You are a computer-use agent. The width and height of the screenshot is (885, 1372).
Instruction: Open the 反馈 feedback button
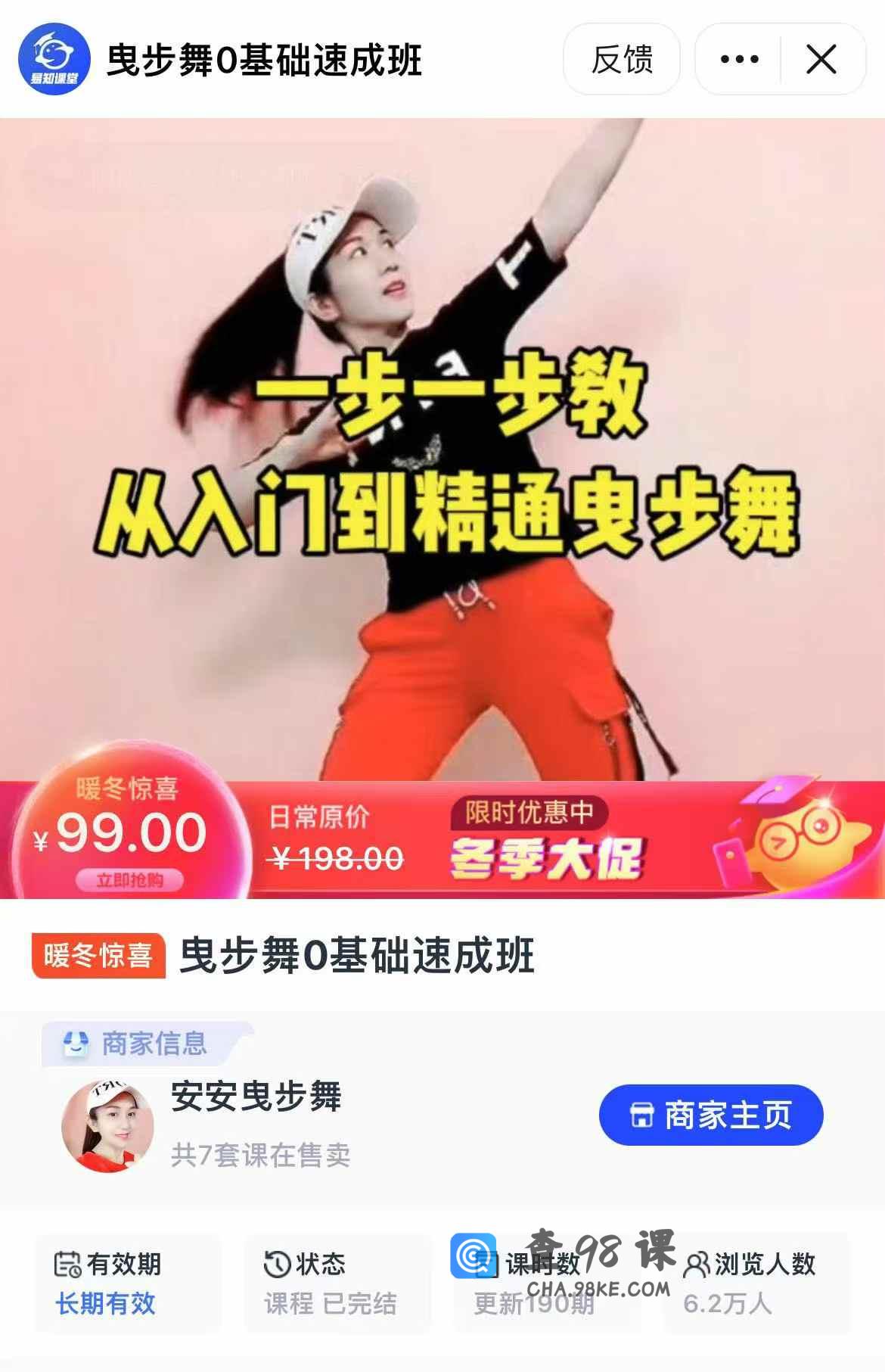click(x=621, y=59)
